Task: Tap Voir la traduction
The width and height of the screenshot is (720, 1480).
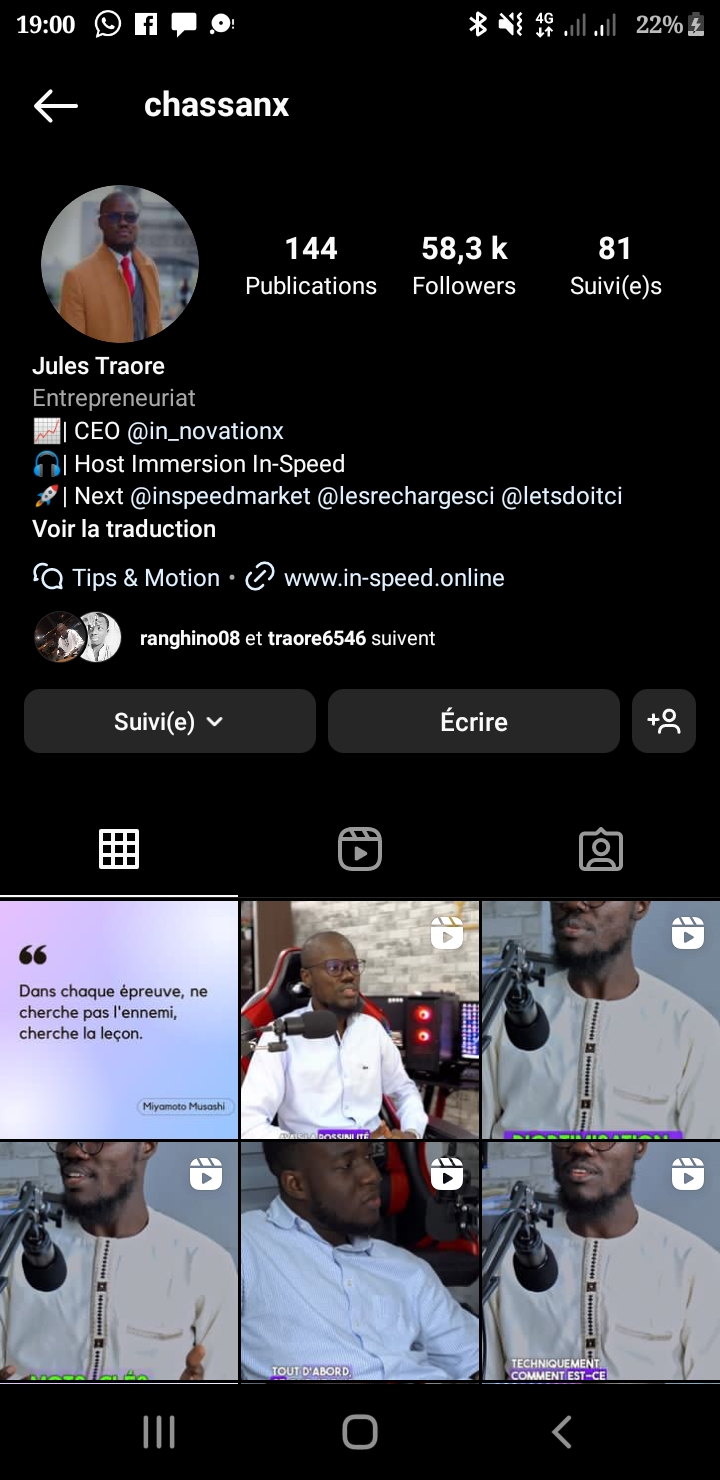Action: pos(124,529)
